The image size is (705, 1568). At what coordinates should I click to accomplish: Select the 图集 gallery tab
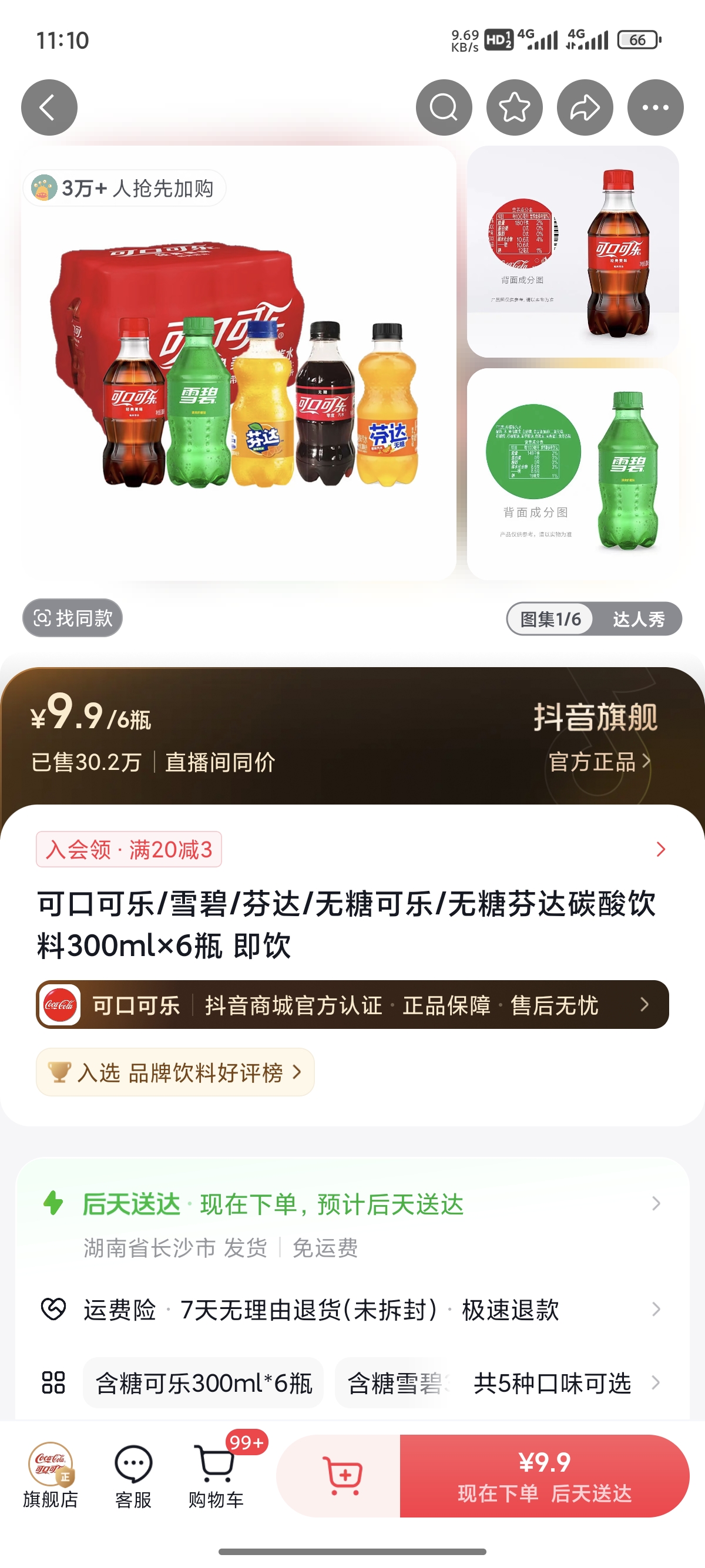550,619
